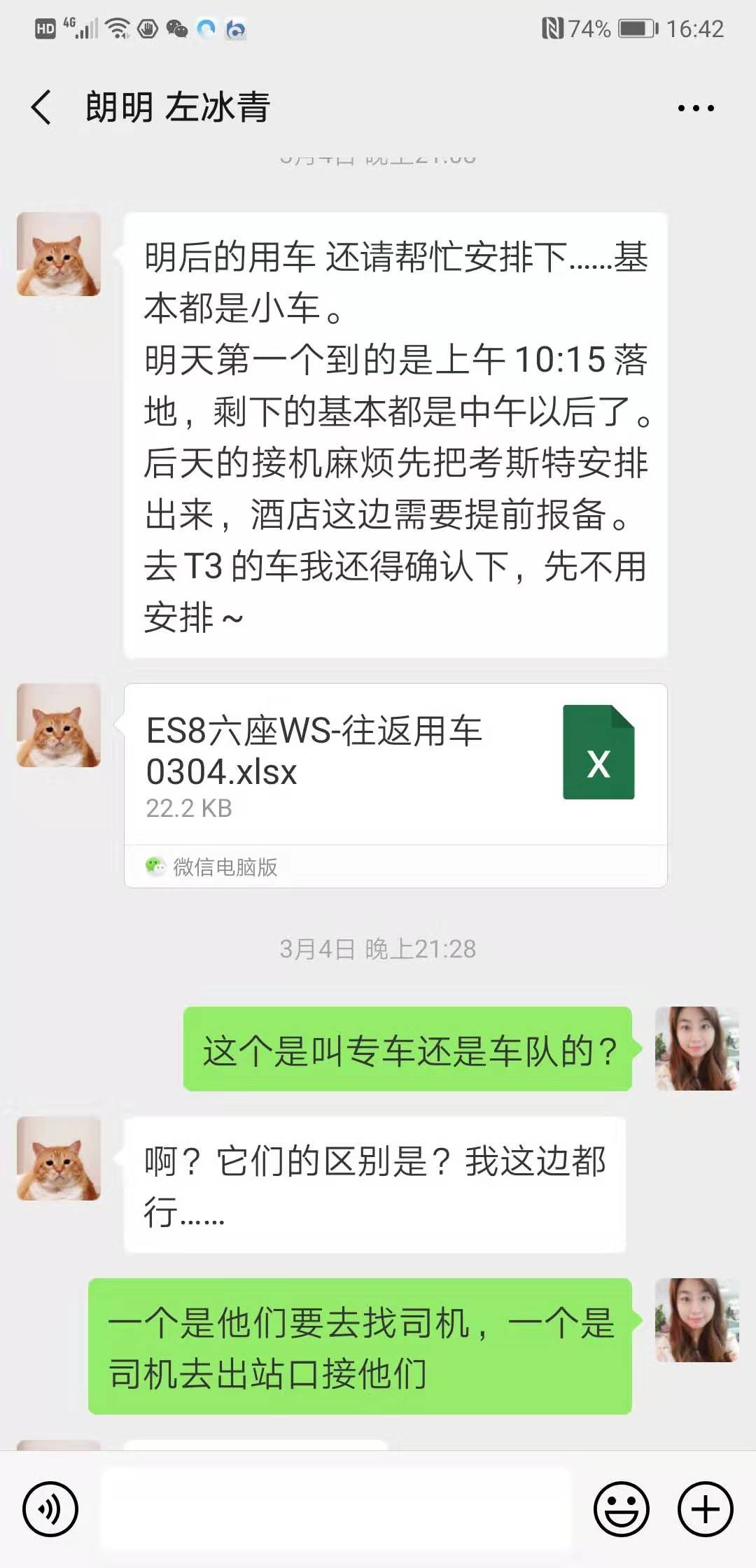The height and width of the screenshot is (1568, 756).
Task: Open own avatar beside 这个是叫专车还是车队的 message
Action: click(696, 1048)
